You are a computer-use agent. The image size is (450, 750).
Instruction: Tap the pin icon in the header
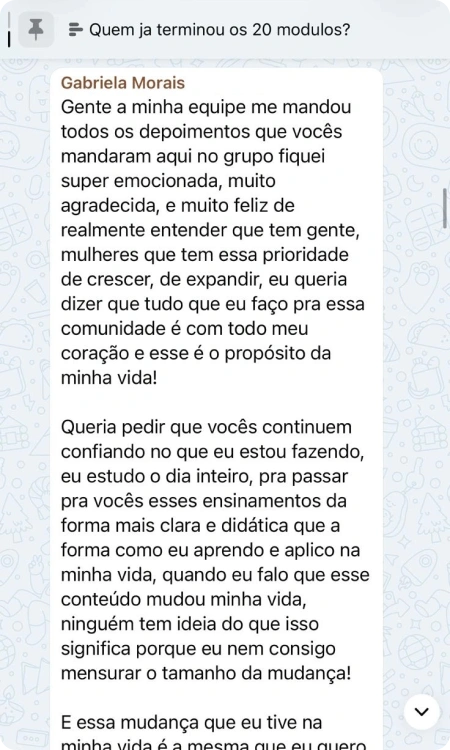point(36,30)
